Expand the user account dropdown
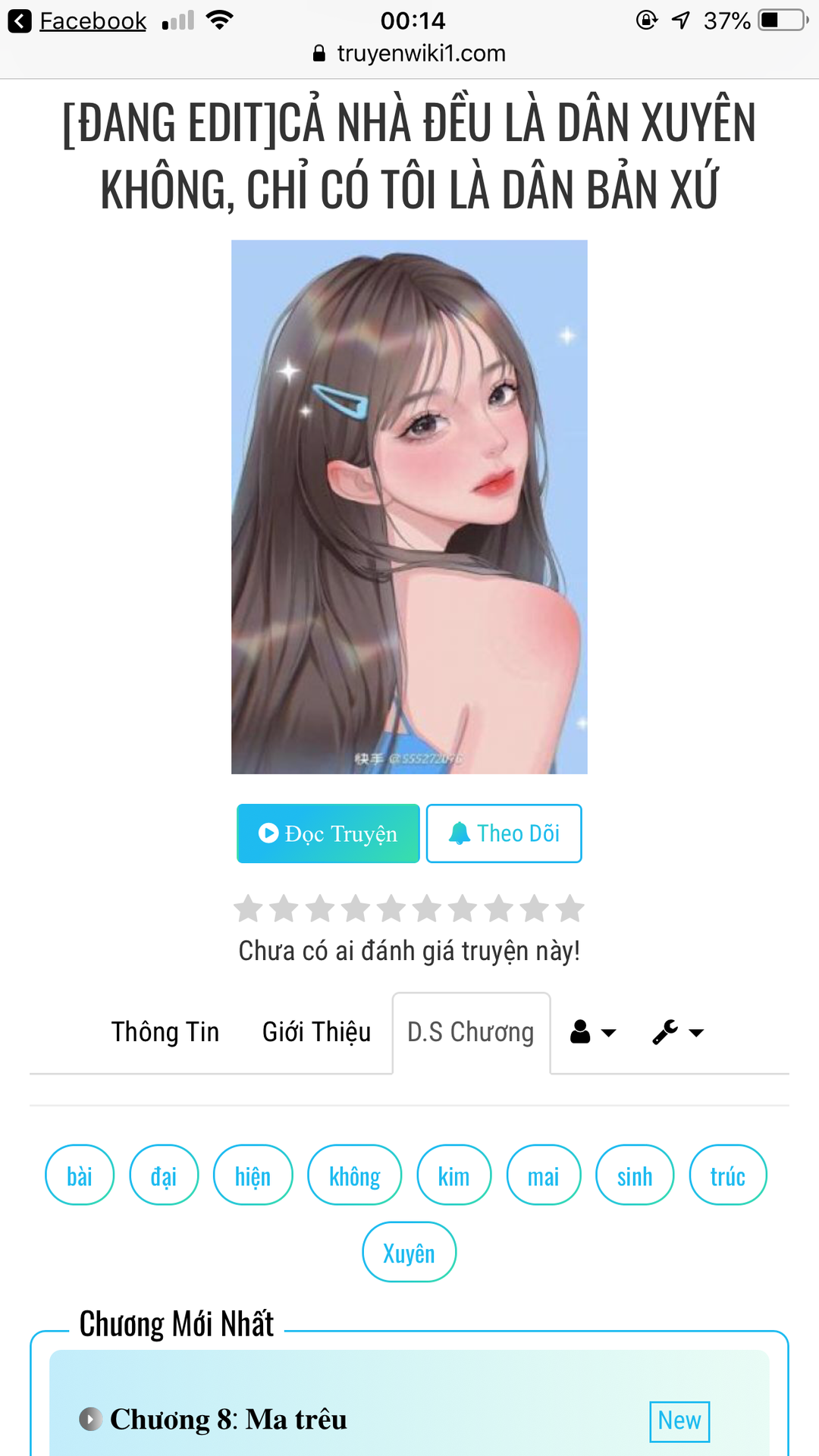This screenshot has width=819, height=1456. point(593,1032)
